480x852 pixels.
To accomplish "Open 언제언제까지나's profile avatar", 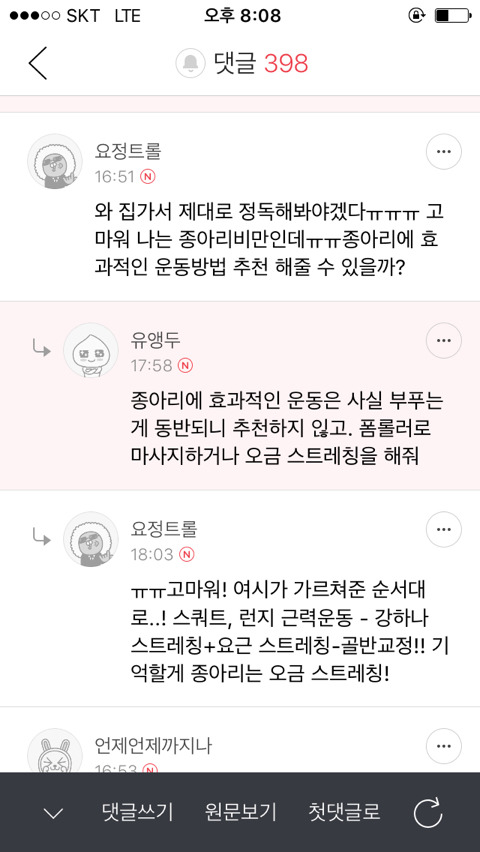I will [55, 753].
